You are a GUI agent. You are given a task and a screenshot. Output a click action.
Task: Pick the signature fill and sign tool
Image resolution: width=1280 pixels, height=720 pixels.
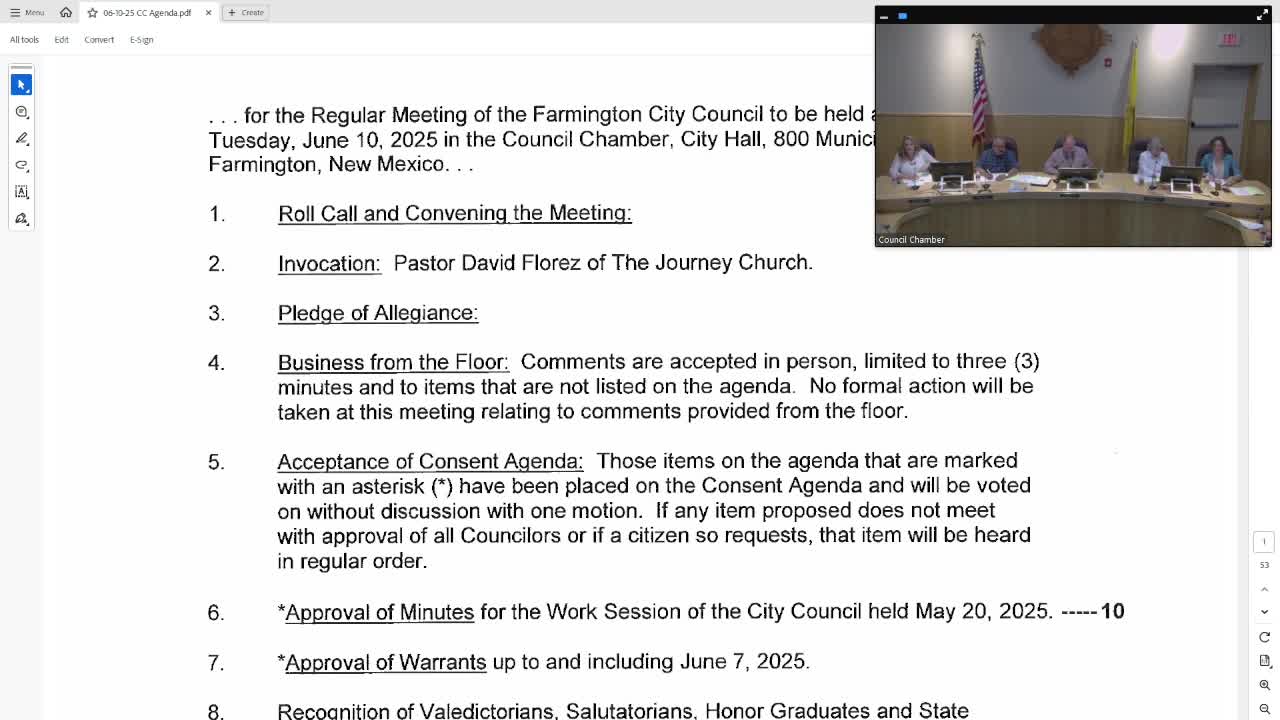pyautogui.click(x=21, y=219)
